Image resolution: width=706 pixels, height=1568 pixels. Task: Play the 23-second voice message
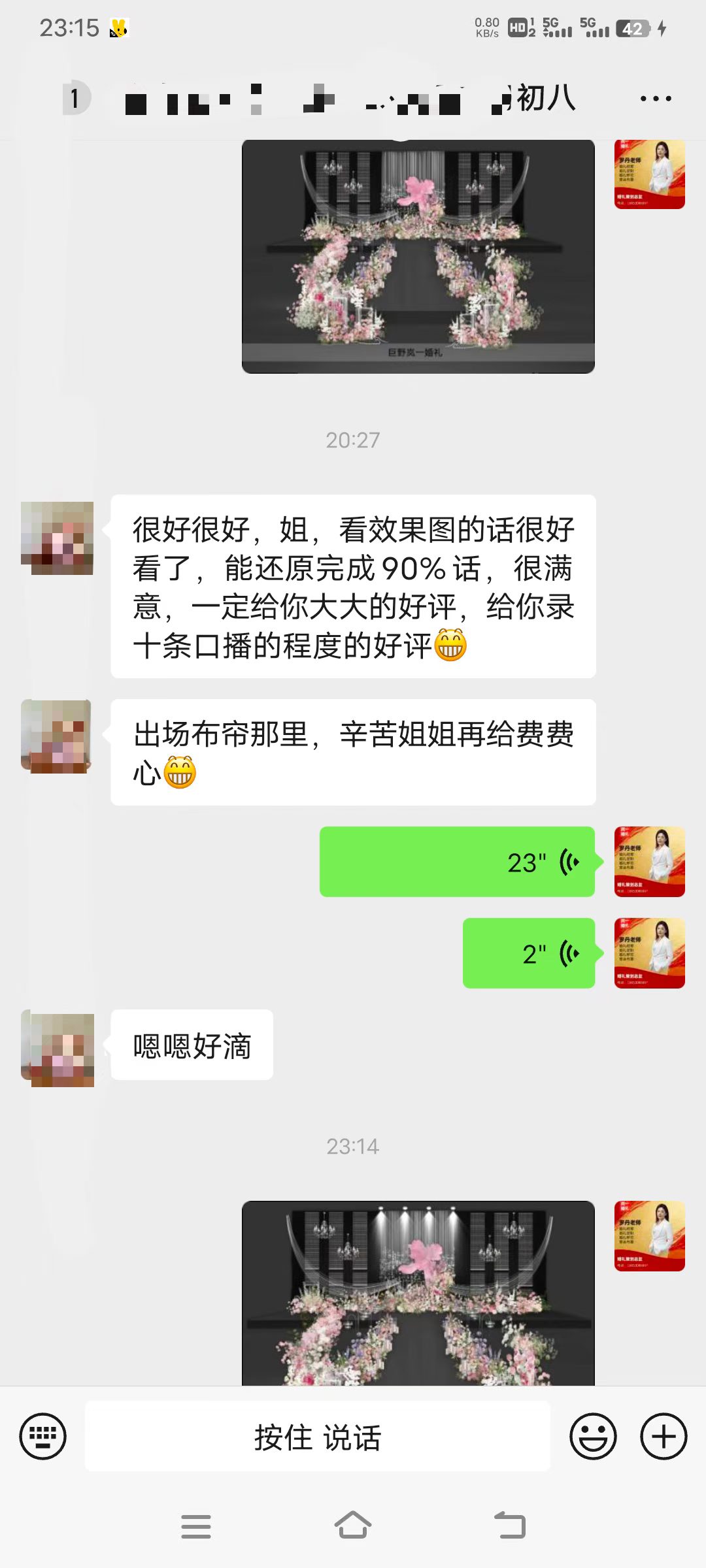pyautogui.click(x=457, y=862)
